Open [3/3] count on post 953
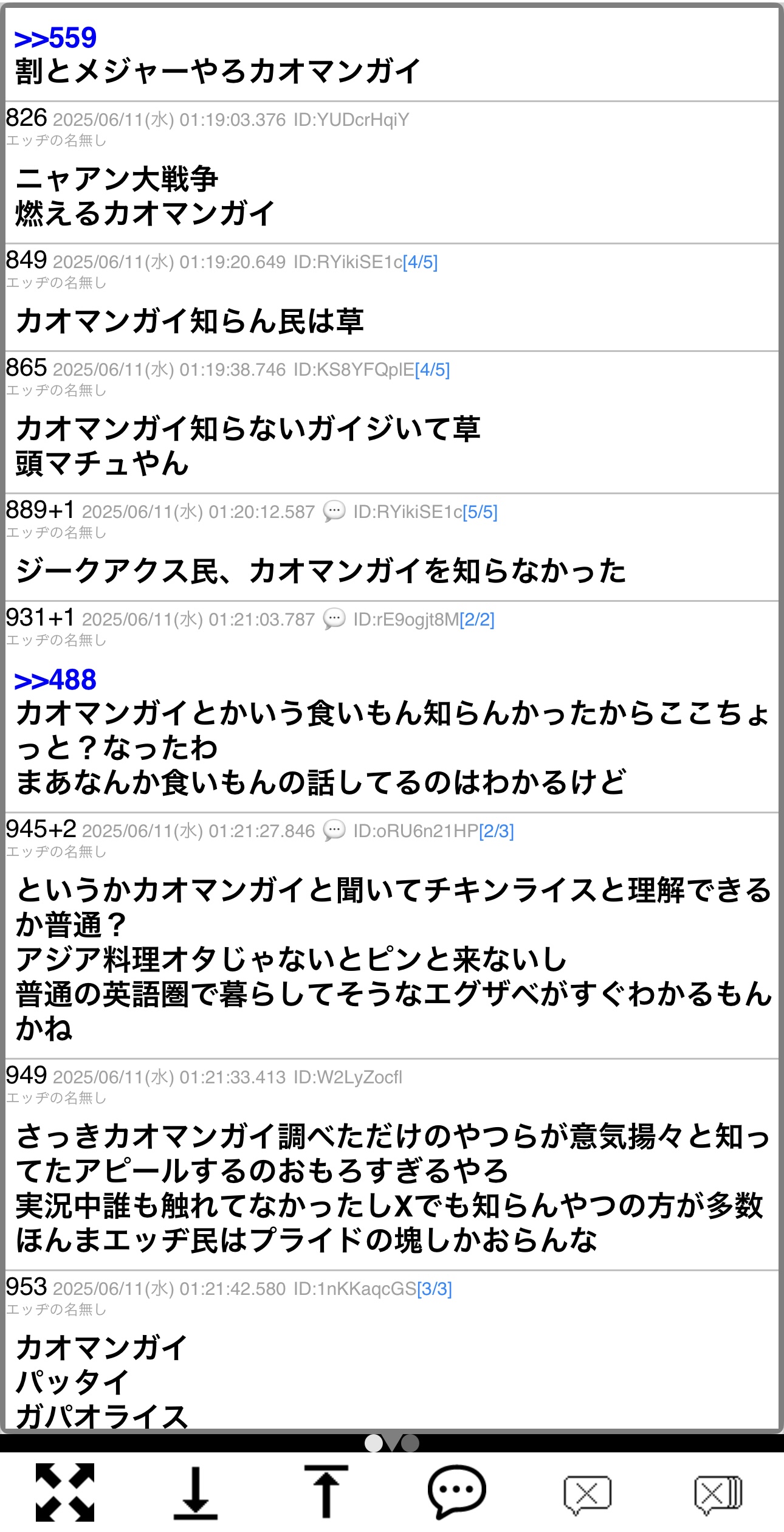 point(435,1289)
